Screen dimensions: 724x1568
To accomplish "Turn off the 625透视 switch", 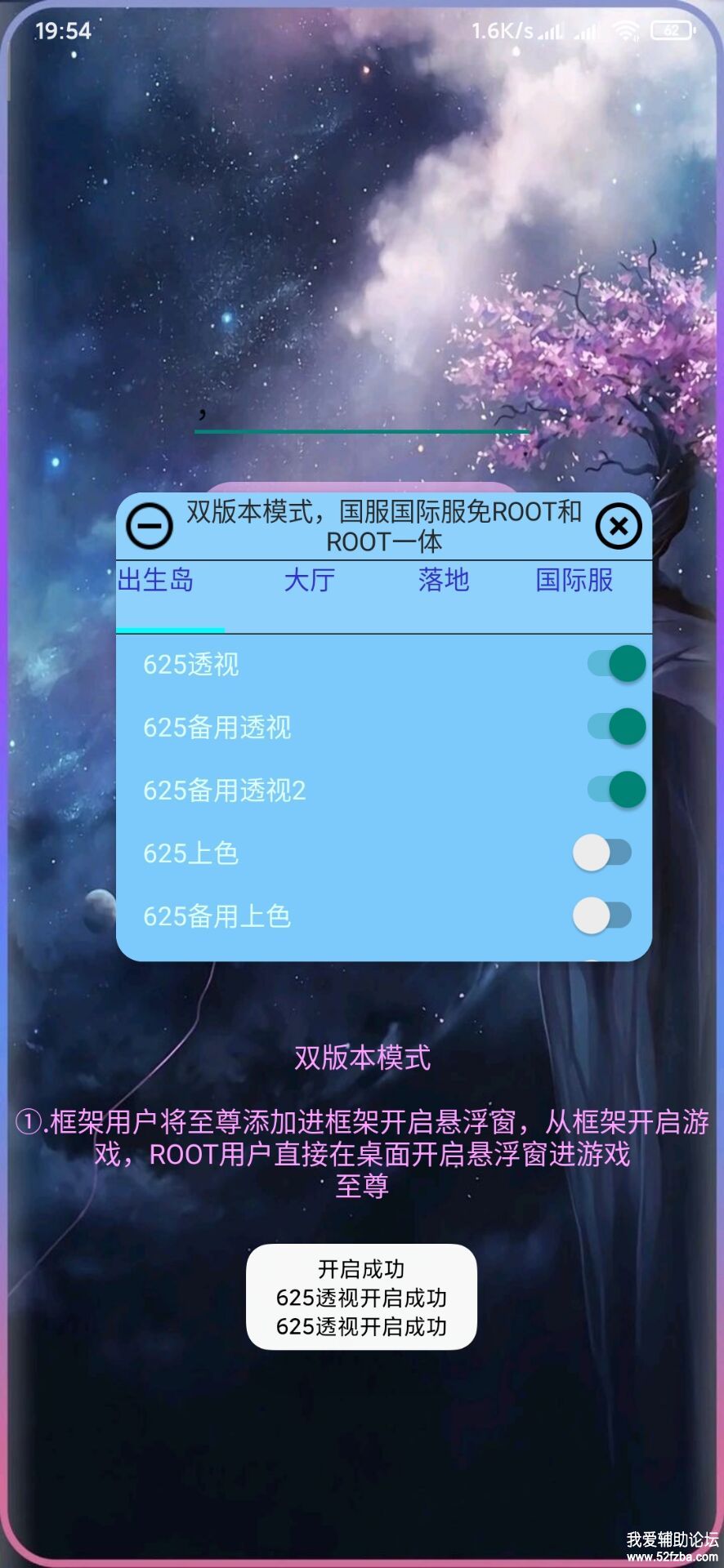I will click(x=616, y=664).
